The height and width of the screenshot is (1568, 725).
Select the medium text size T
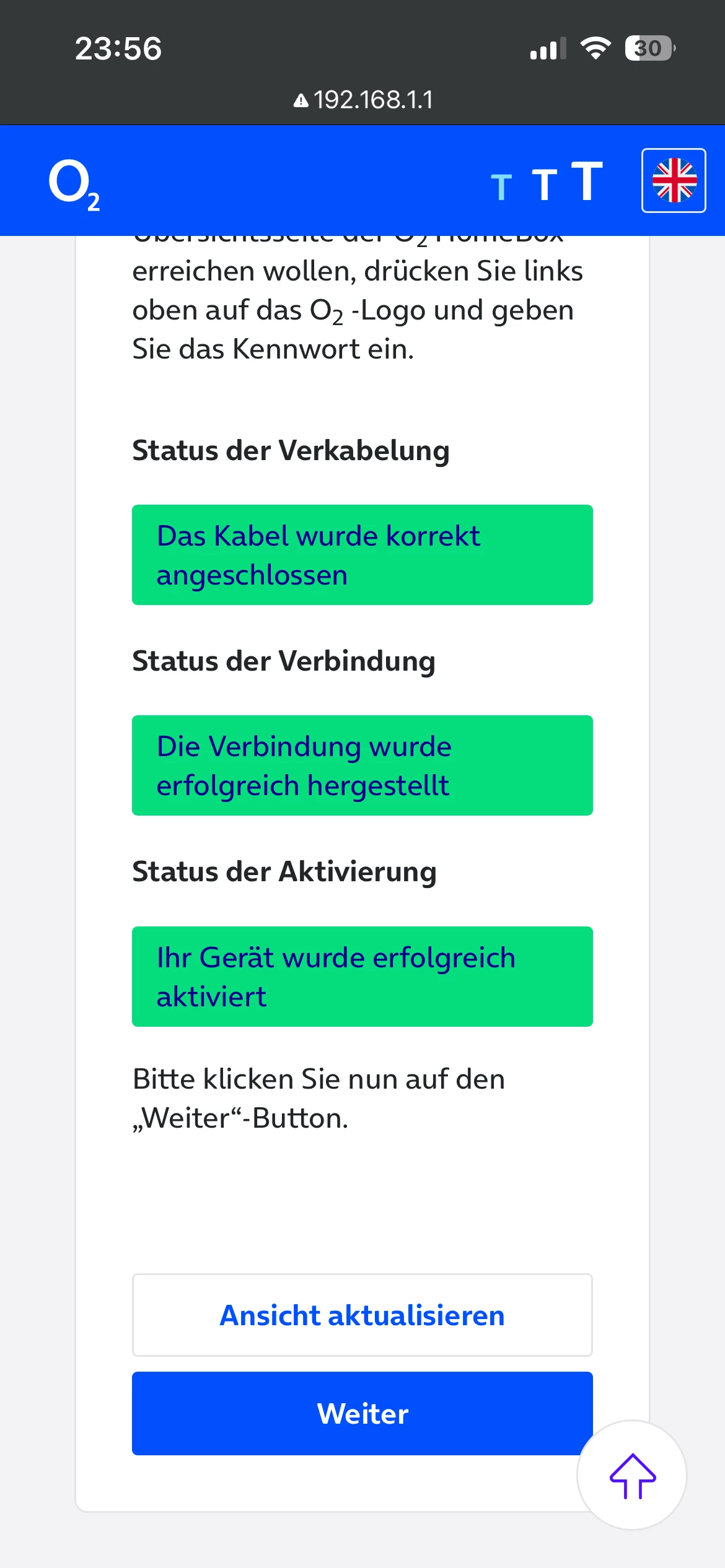545,185
